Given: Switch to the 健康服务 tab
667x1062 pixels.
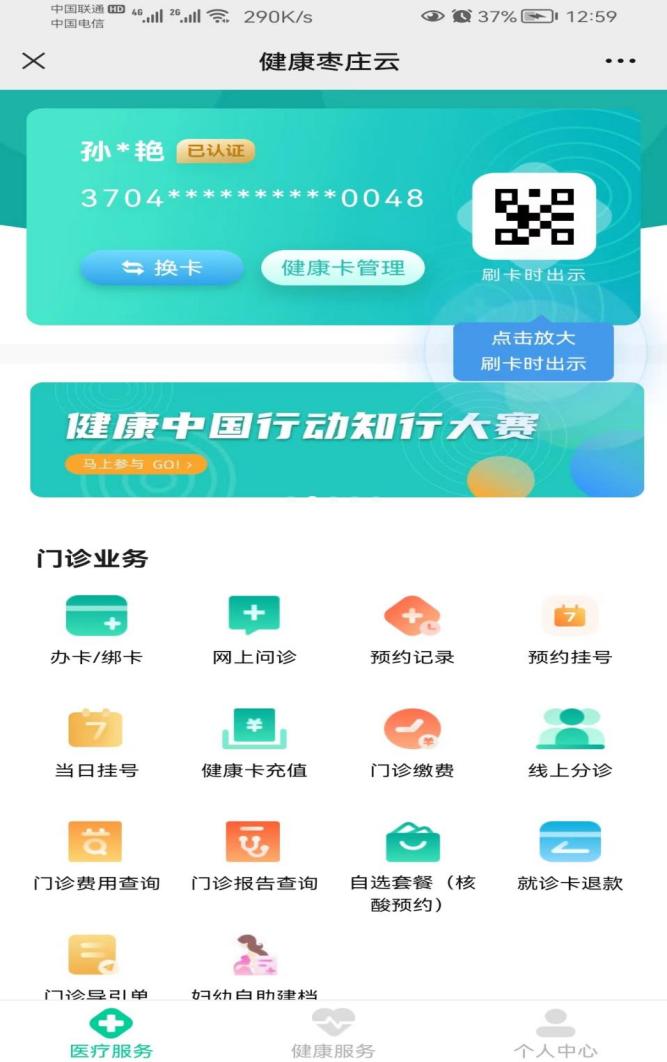Looking at the screenshot, I should click(x=333, y=1033).
